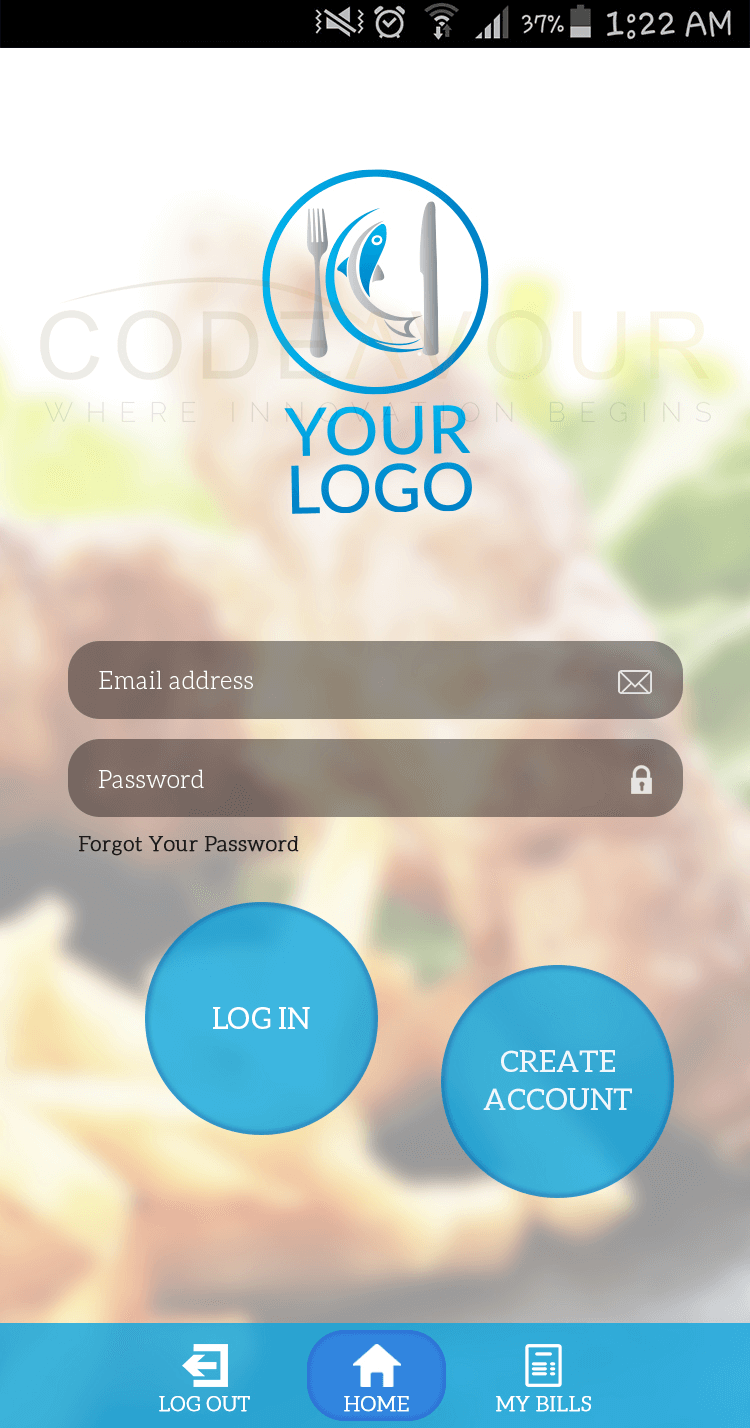Open the MY BILLS tab
Viewport: 750px width, 1428px height.
pos(543,1378)
